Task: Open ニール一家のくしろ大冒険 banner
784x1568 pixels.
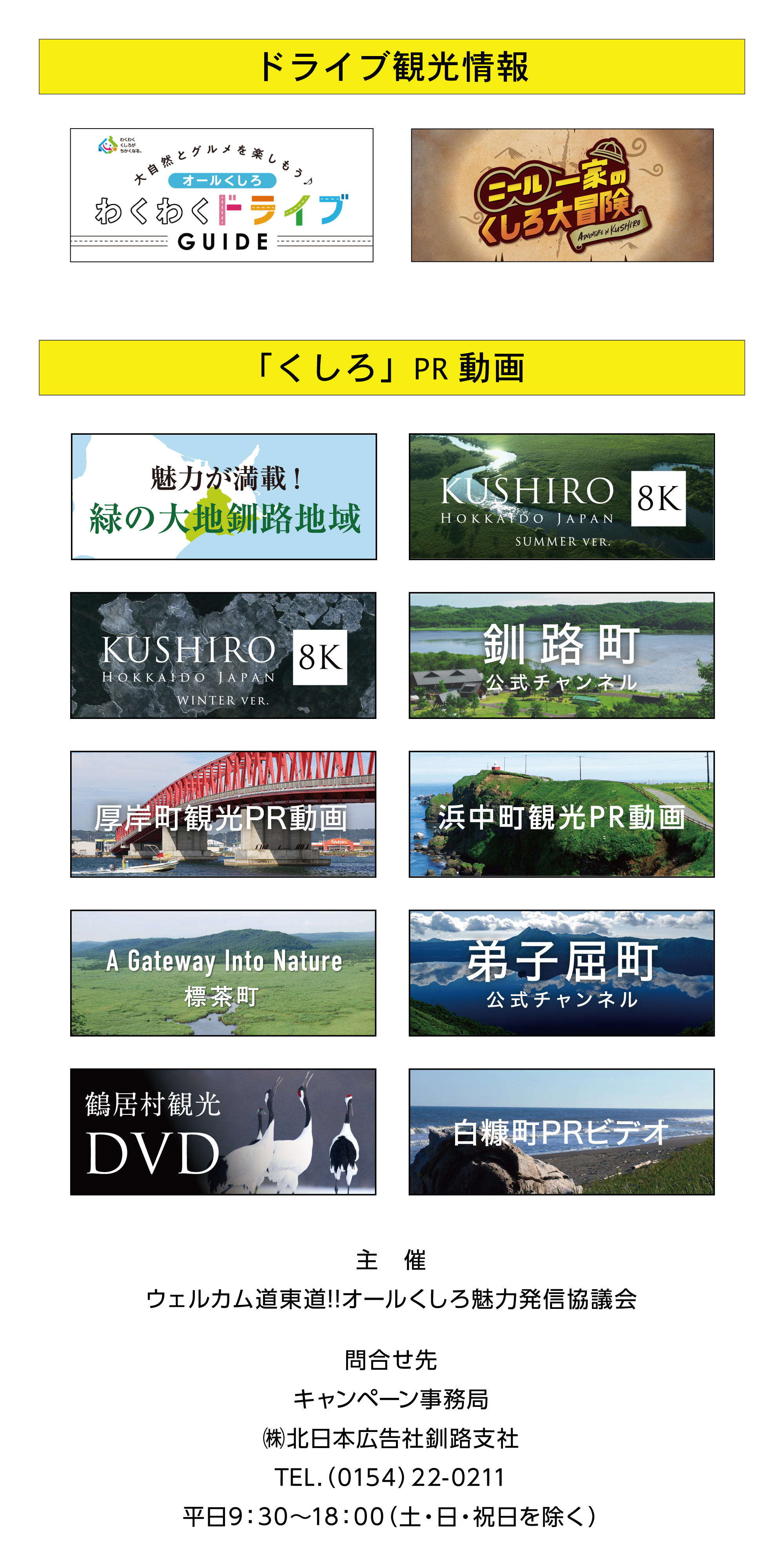Action: (x=562, y=195)
